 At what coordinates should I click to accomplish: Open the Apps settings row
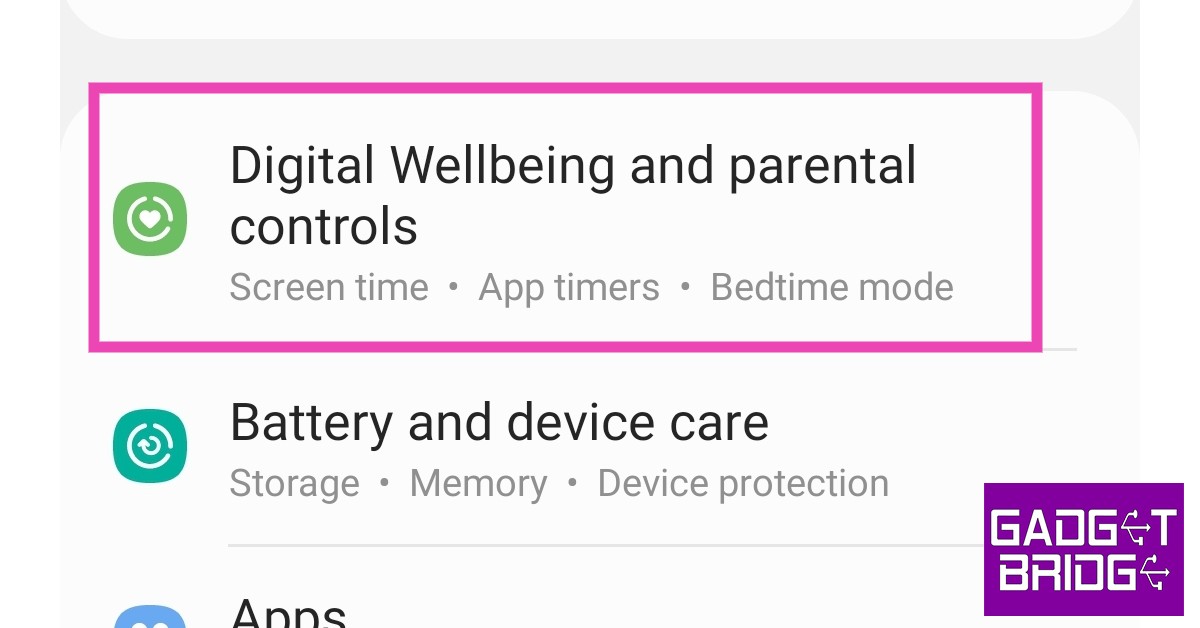(x=290, y=610)
